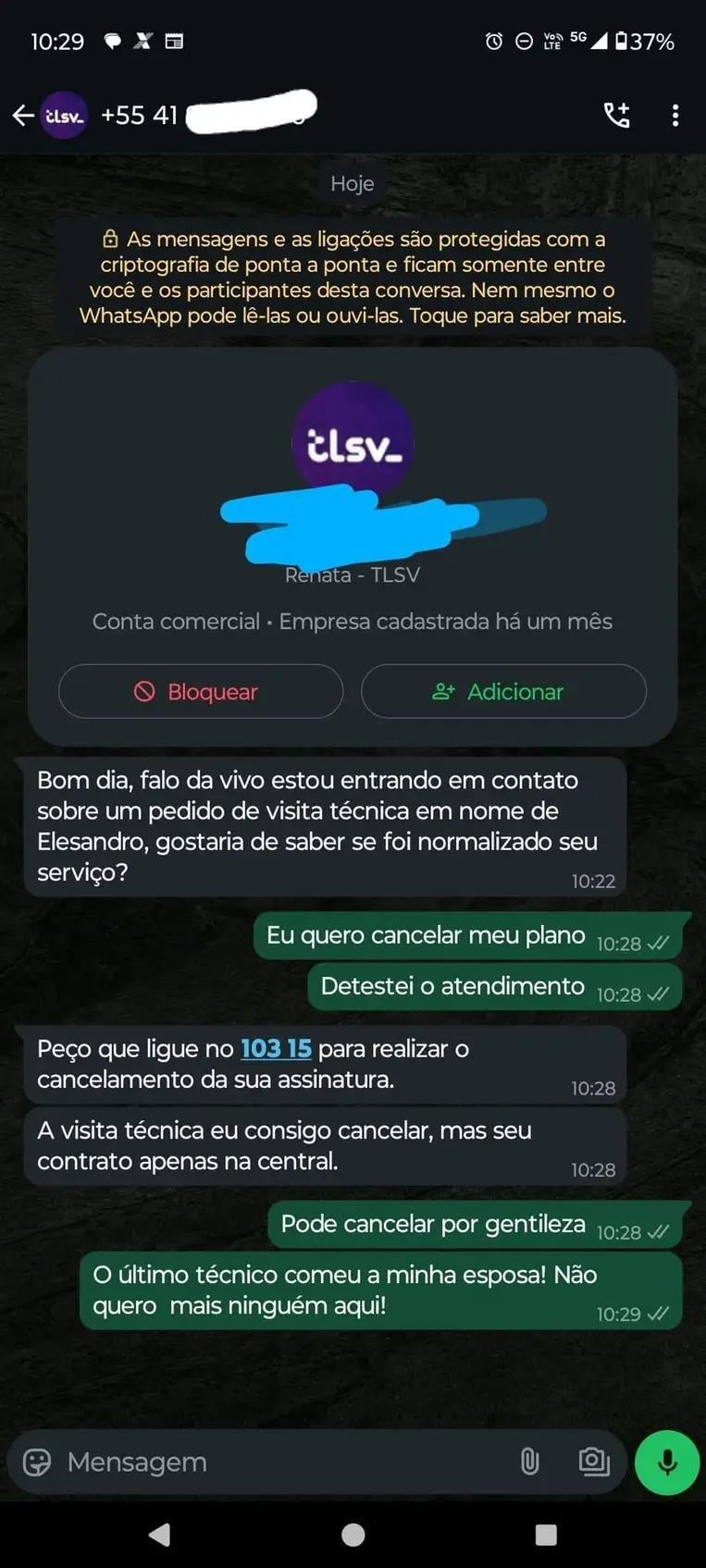Focus the Mensagem text field
706x1568 pixels.
click(x=278, y=1462)
